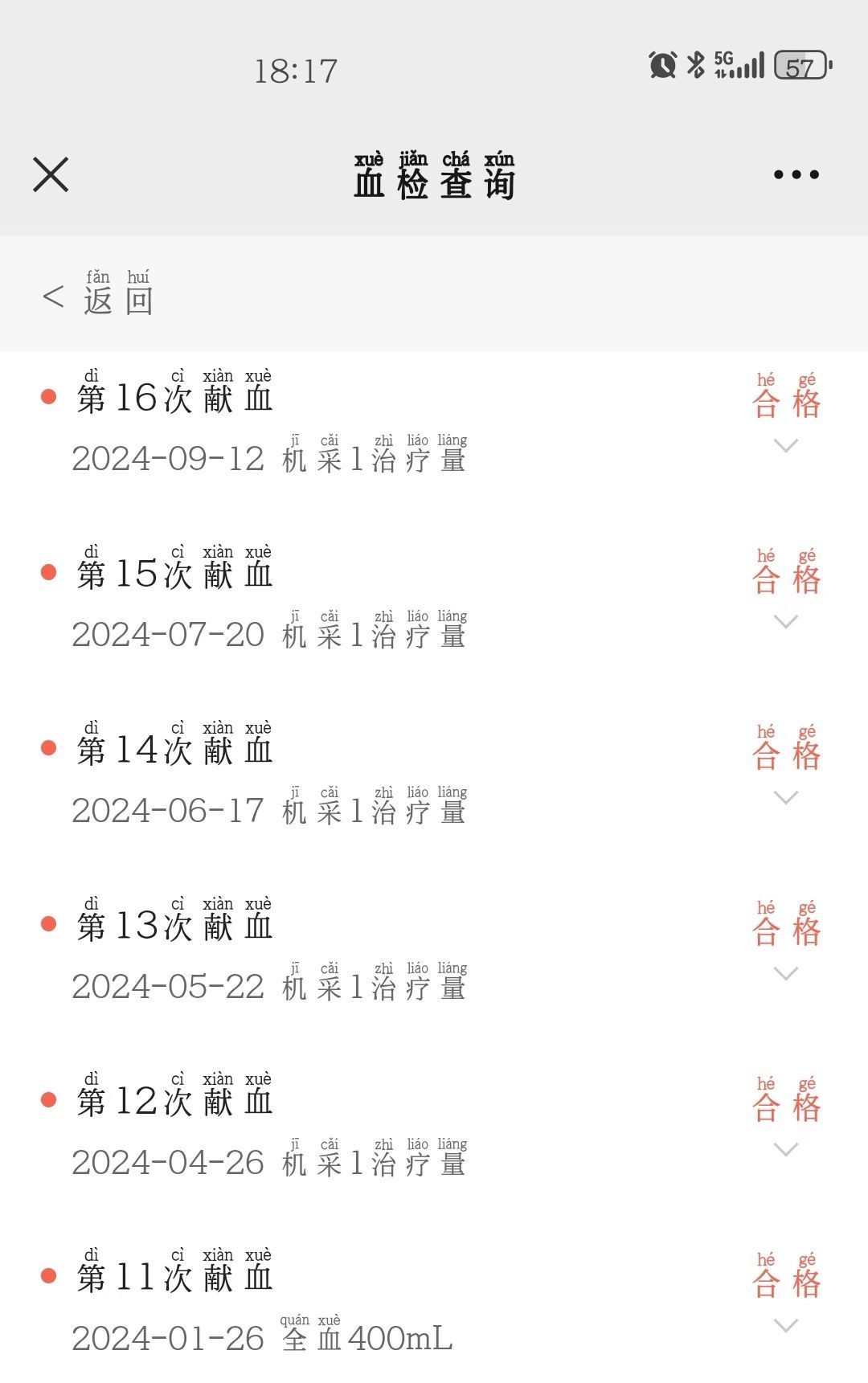This screenshot has height=1383, width=868.
Task: Close the 血检查询 page
Action: (x=51, y=174)
